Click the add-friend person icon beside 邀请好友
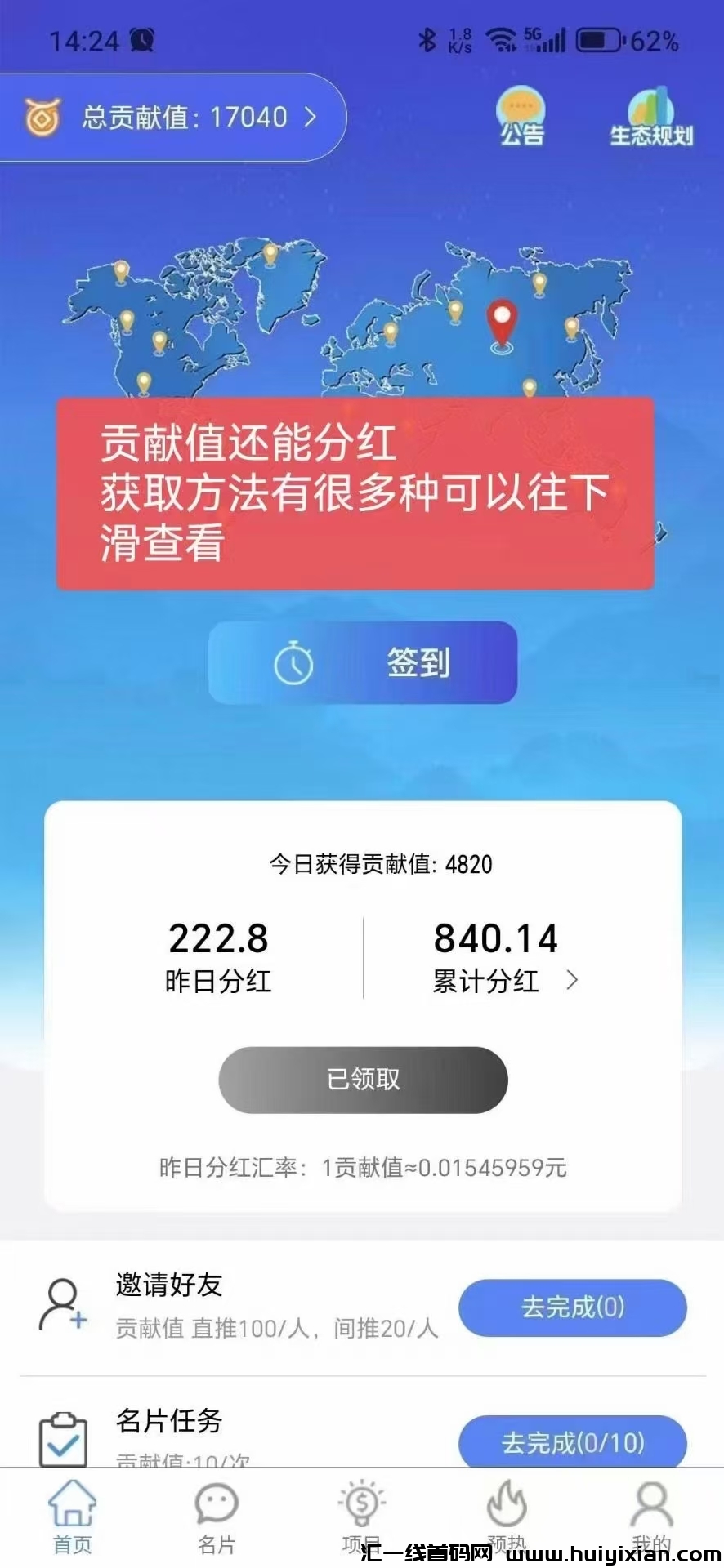Image resolution: width=724 pixels, height=1568 pixels. (61, 1304)
